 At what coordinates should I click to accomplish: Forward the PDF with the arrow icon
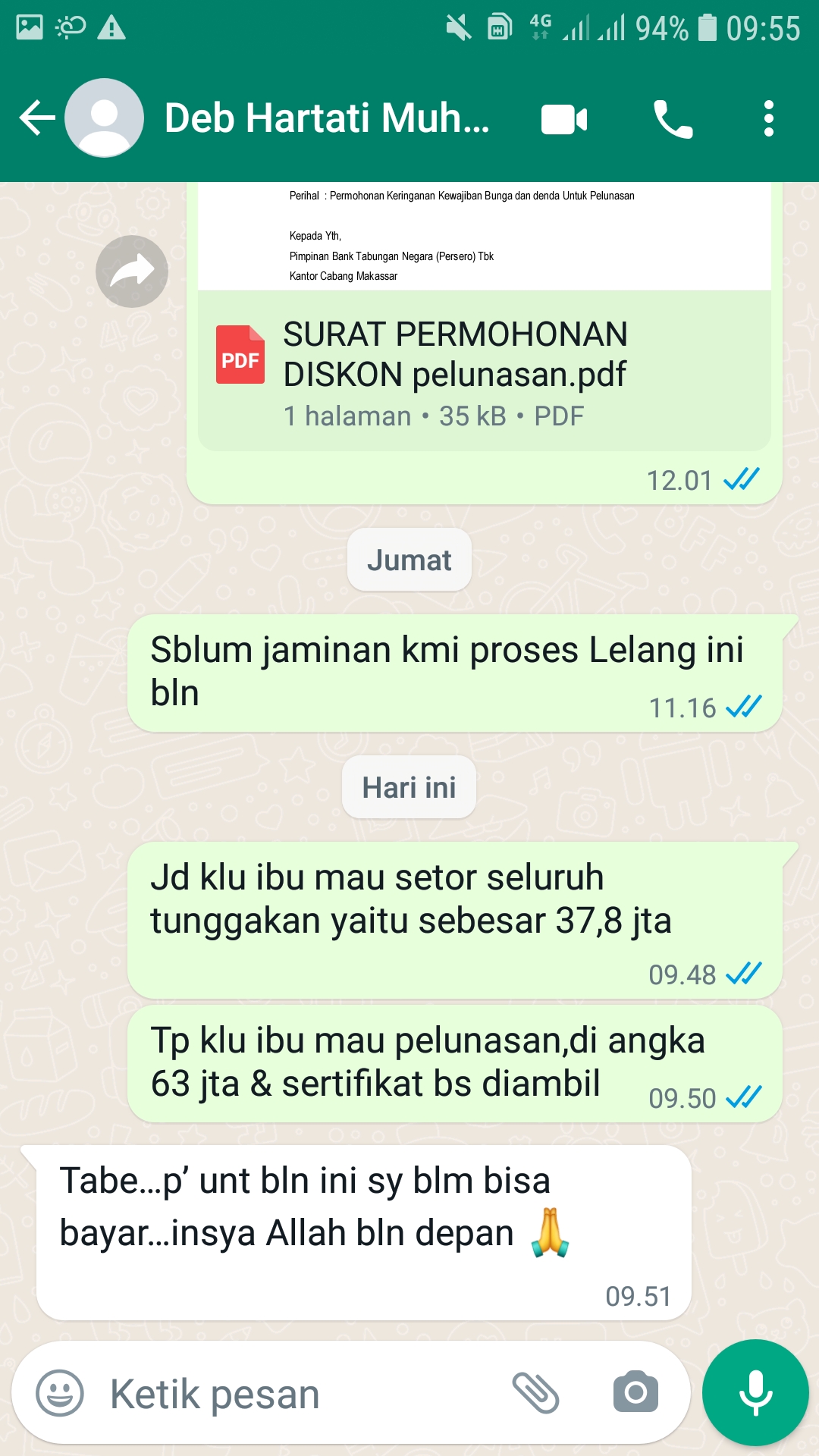click(x=132, y=271)
